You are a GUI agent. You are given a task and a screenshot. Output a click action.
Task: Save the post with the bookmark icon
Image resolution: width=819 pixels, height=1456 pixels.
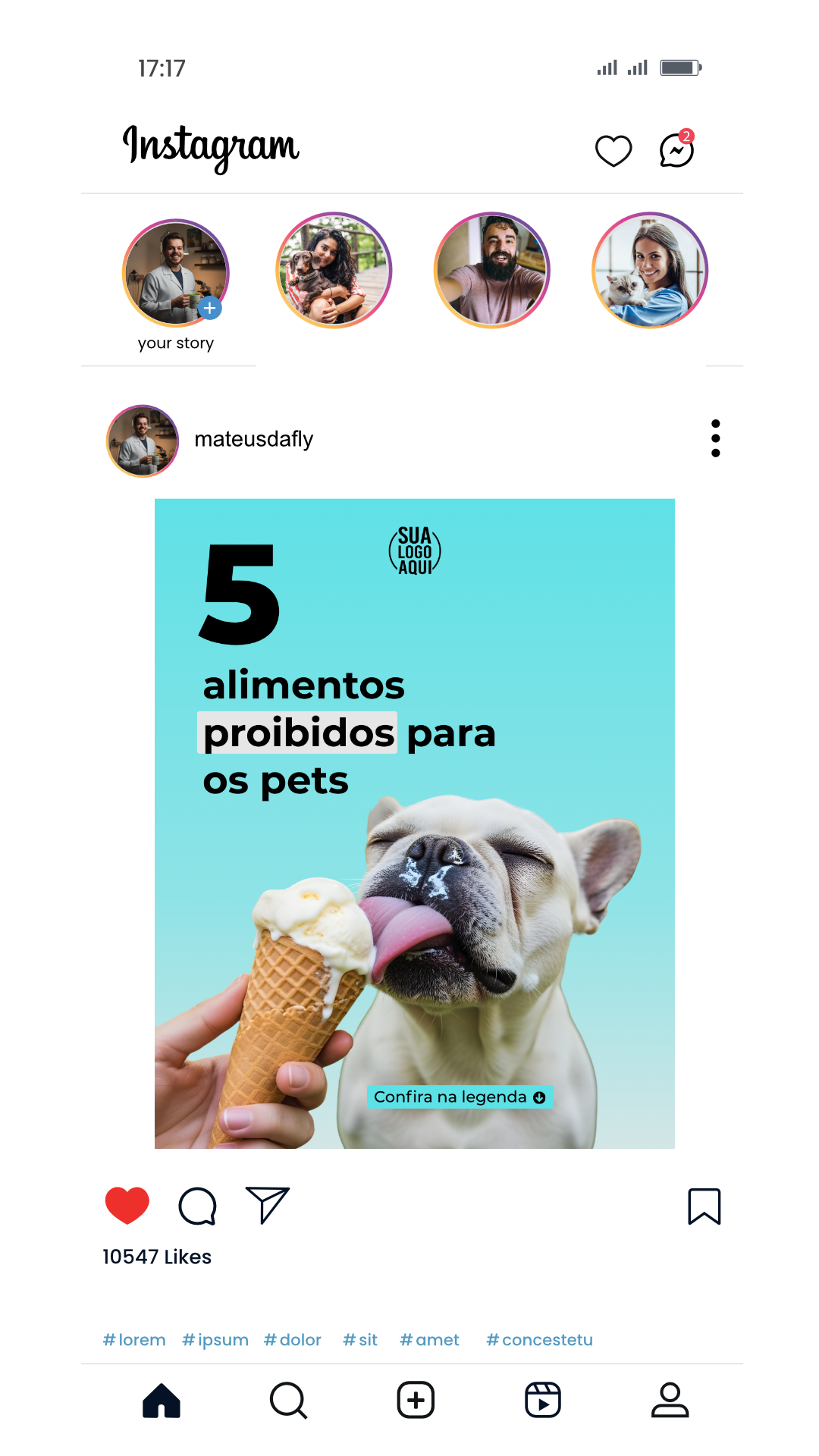pyautogui.click(x=705, y=1207)
